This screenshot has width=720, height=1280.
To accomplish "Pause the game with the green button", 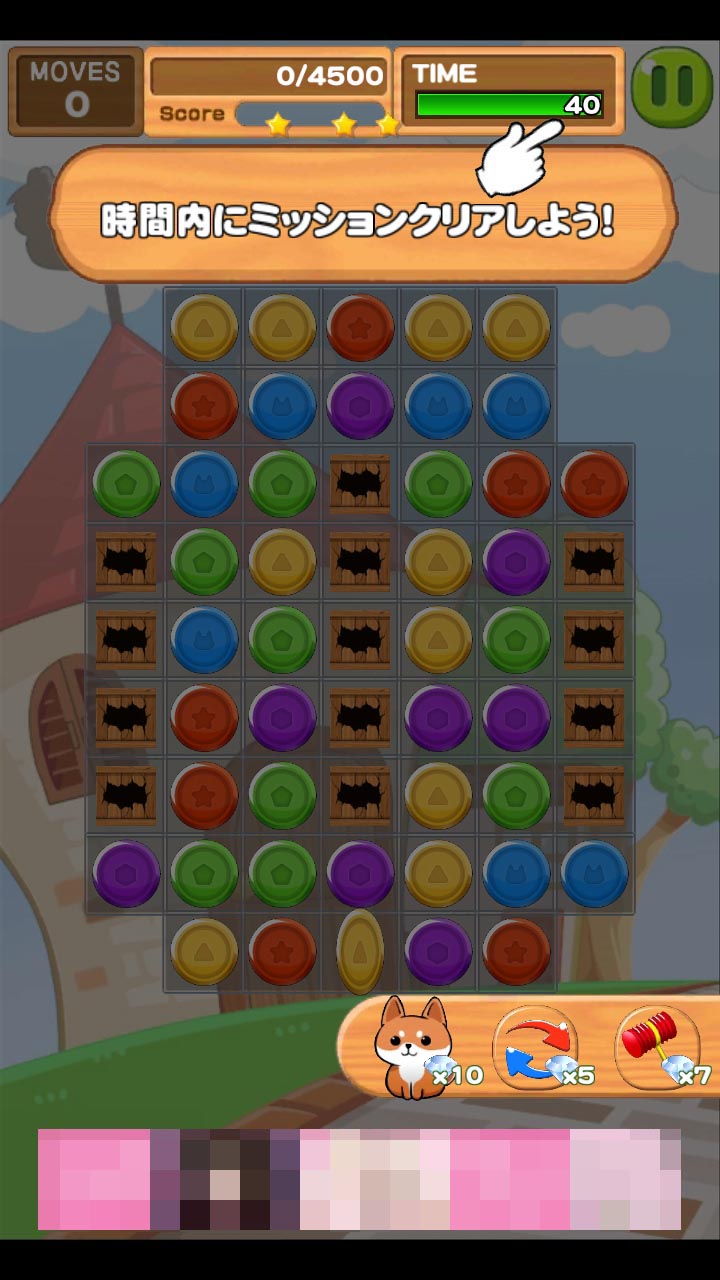I will (x=672, y=87).
